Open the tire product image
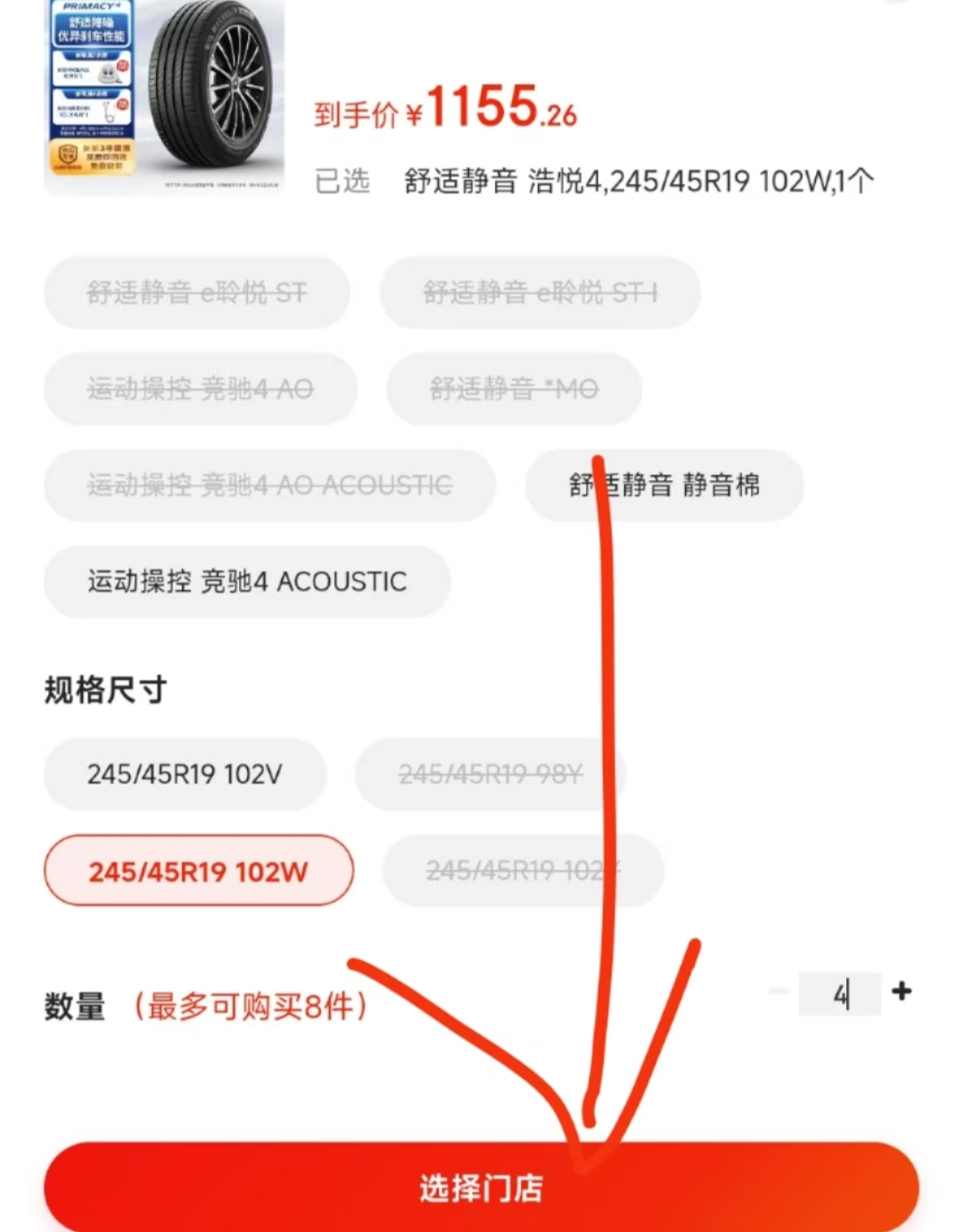The image size is (963, 1232). (164, 94)
